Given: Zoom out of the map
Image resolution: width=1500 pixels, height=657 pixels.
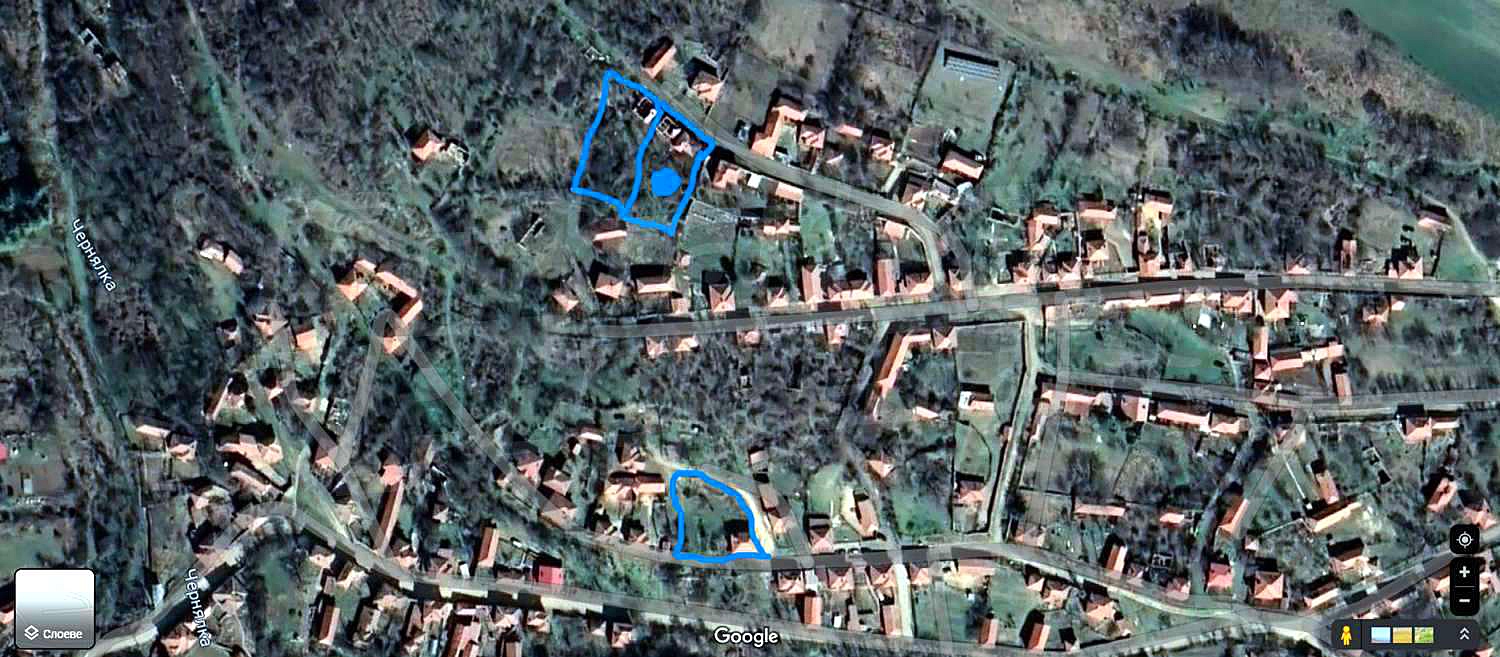Looking at the screenshot, I should (1464, 600).
